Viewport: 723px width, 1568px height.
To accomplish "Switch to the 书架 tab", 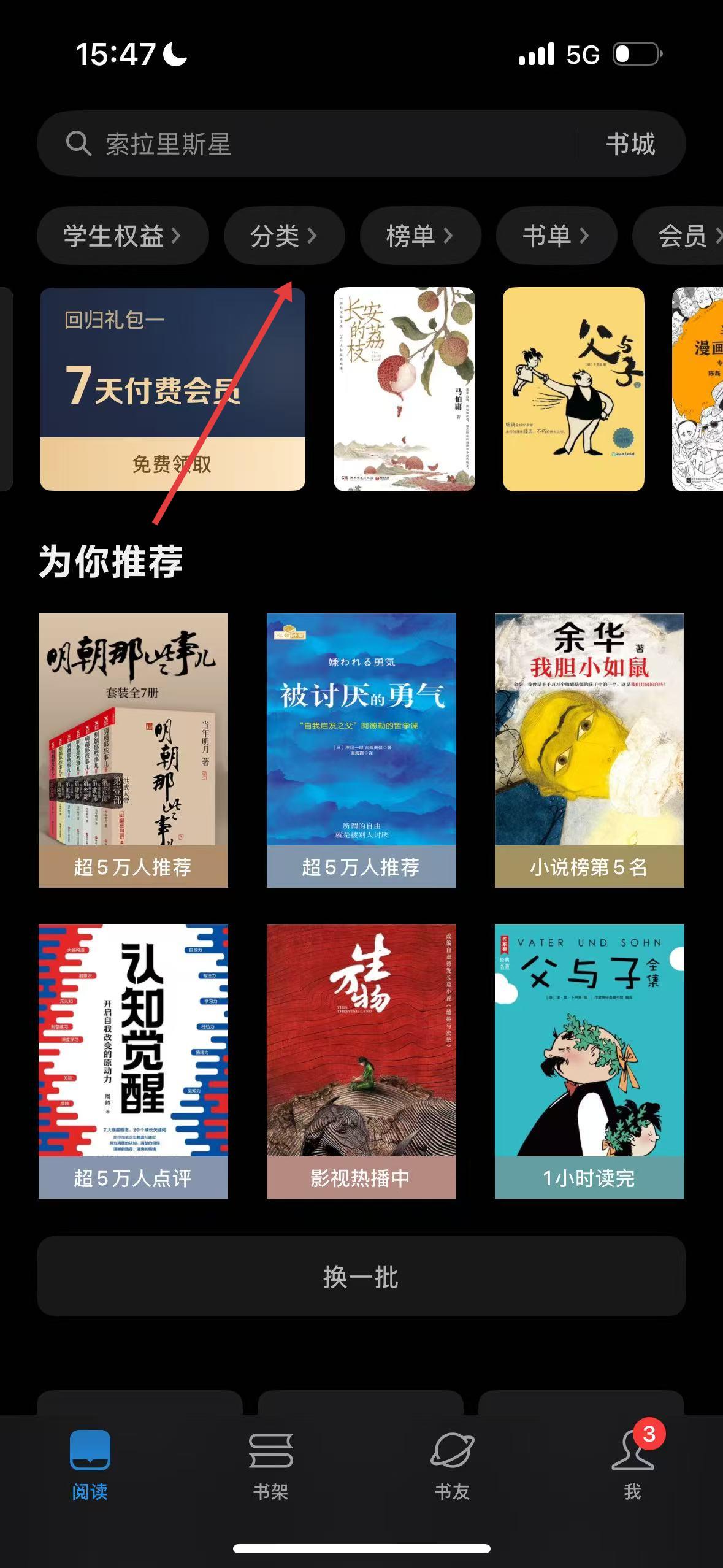I will pos(270,1466).
